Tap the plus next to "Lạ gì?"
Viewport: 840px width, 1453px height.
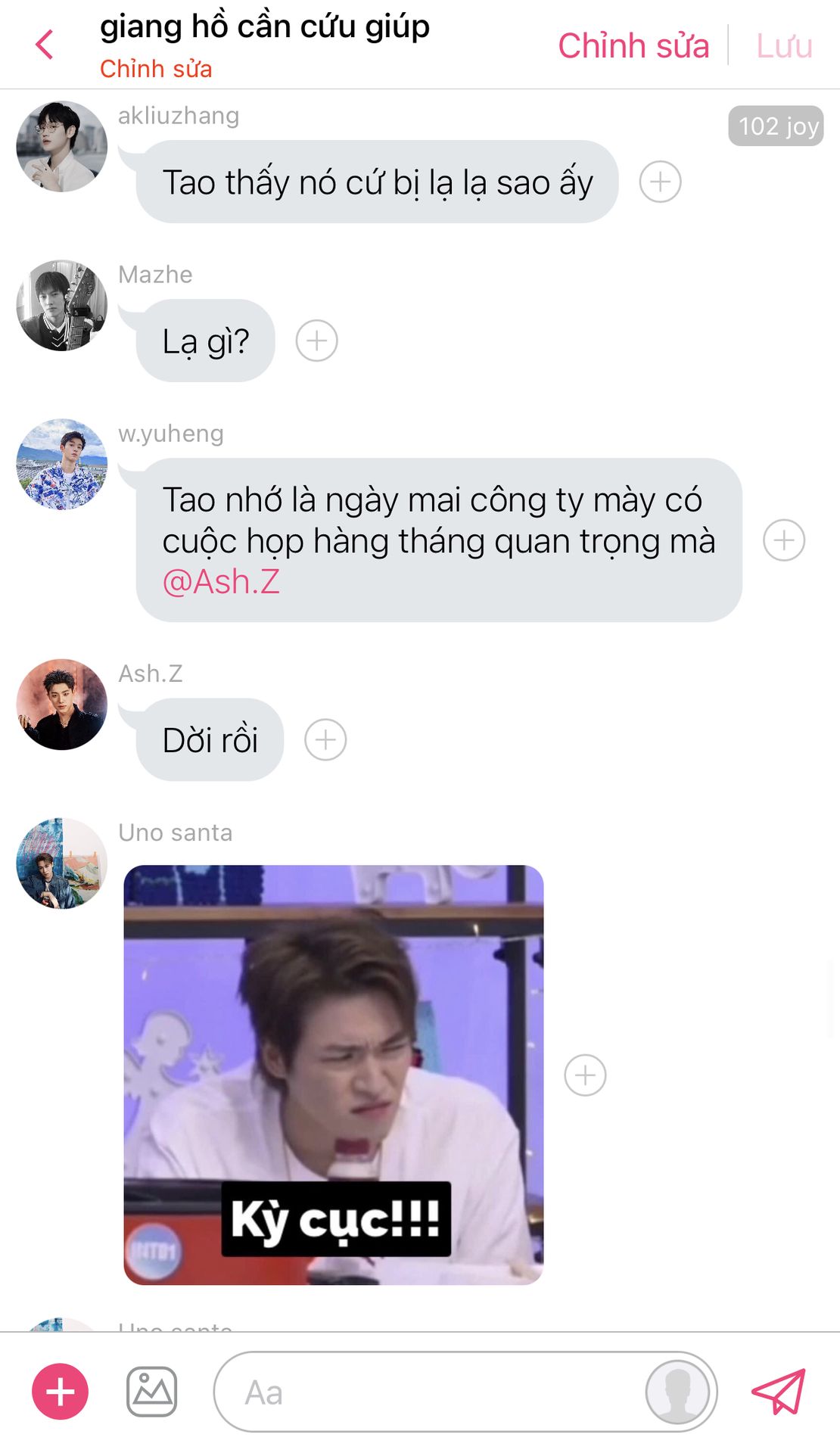pos(316,341)
